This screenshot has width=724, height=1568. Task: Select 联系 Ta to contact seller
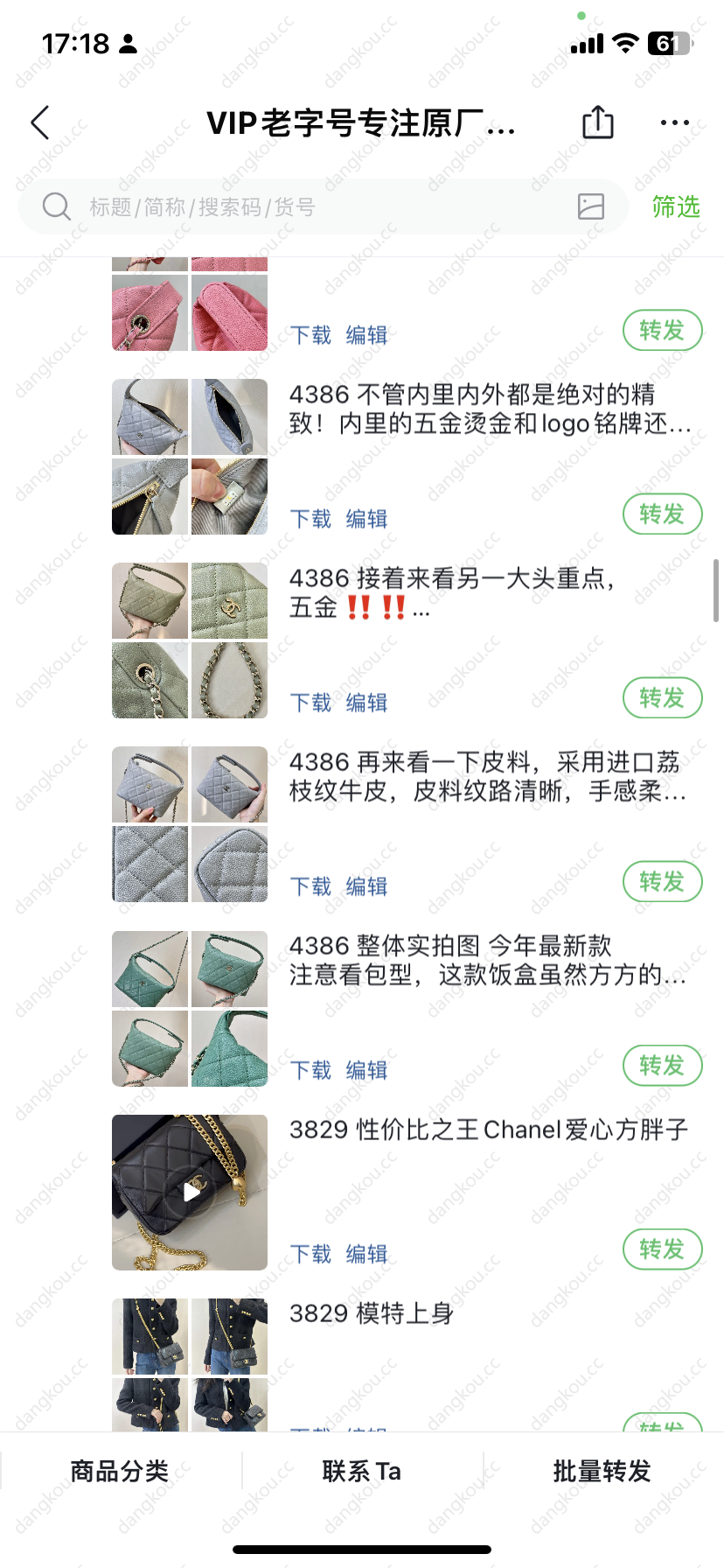pos(362,1471)
